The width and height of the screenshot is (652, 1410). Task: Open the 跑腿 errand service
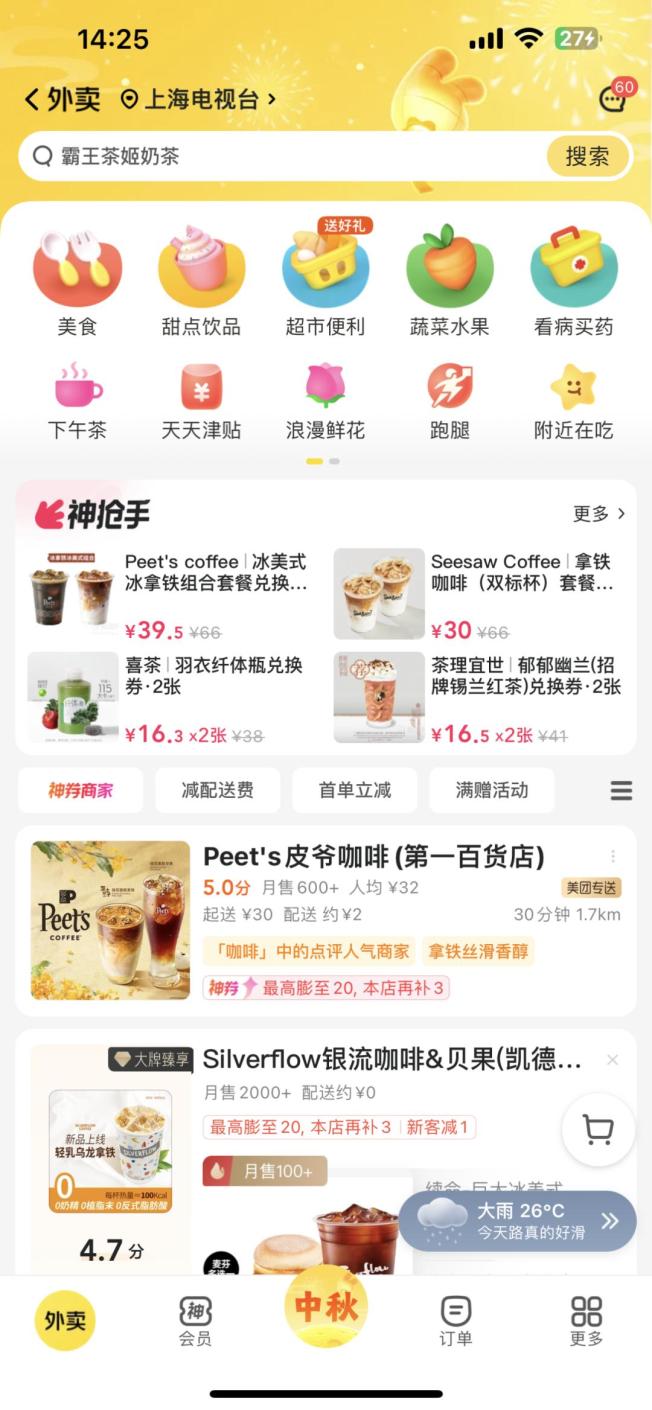449,400
